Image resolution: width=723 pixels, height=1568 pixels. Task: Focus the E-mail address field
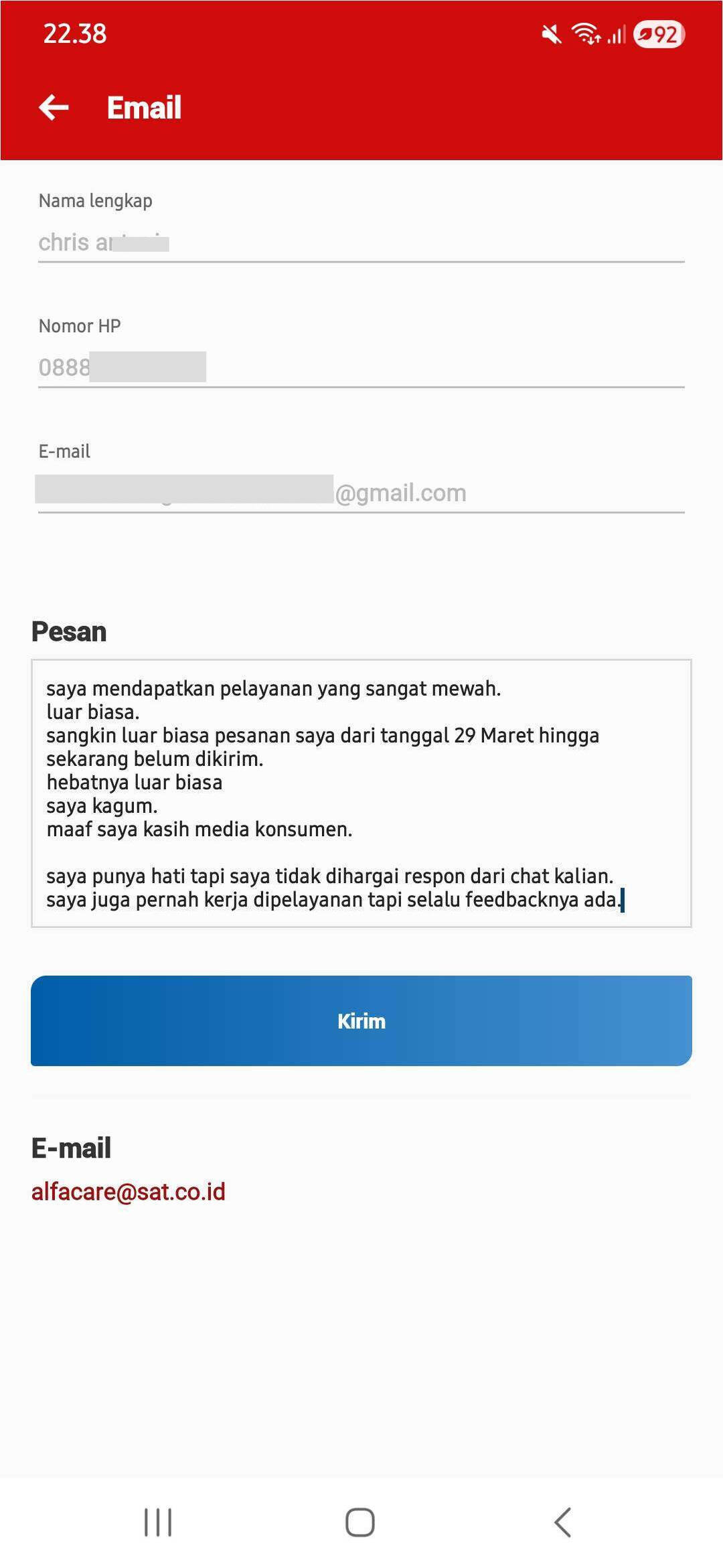(x=361, y=493)
